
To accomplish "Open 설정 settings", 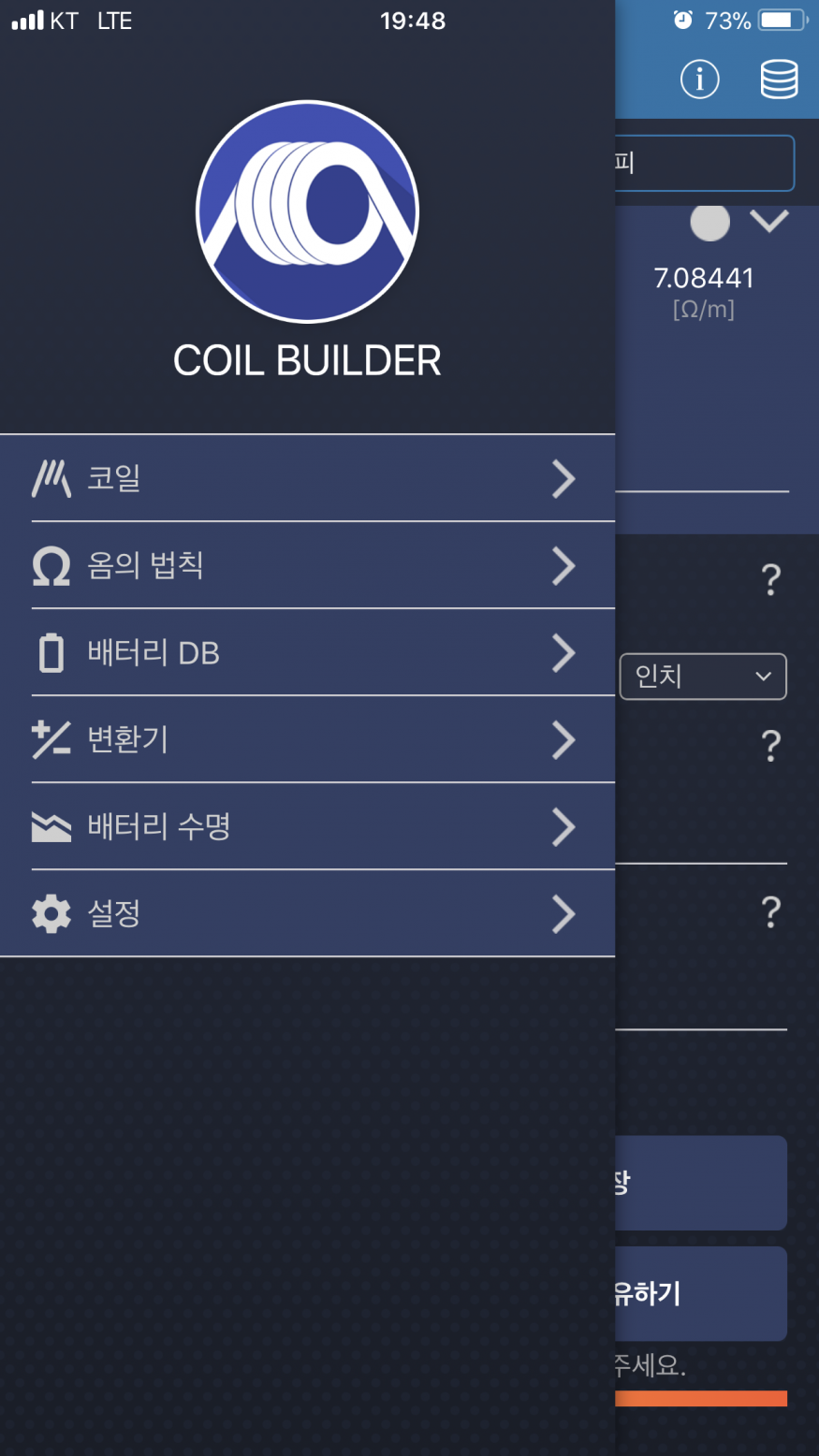I will [x=307, y=913].
